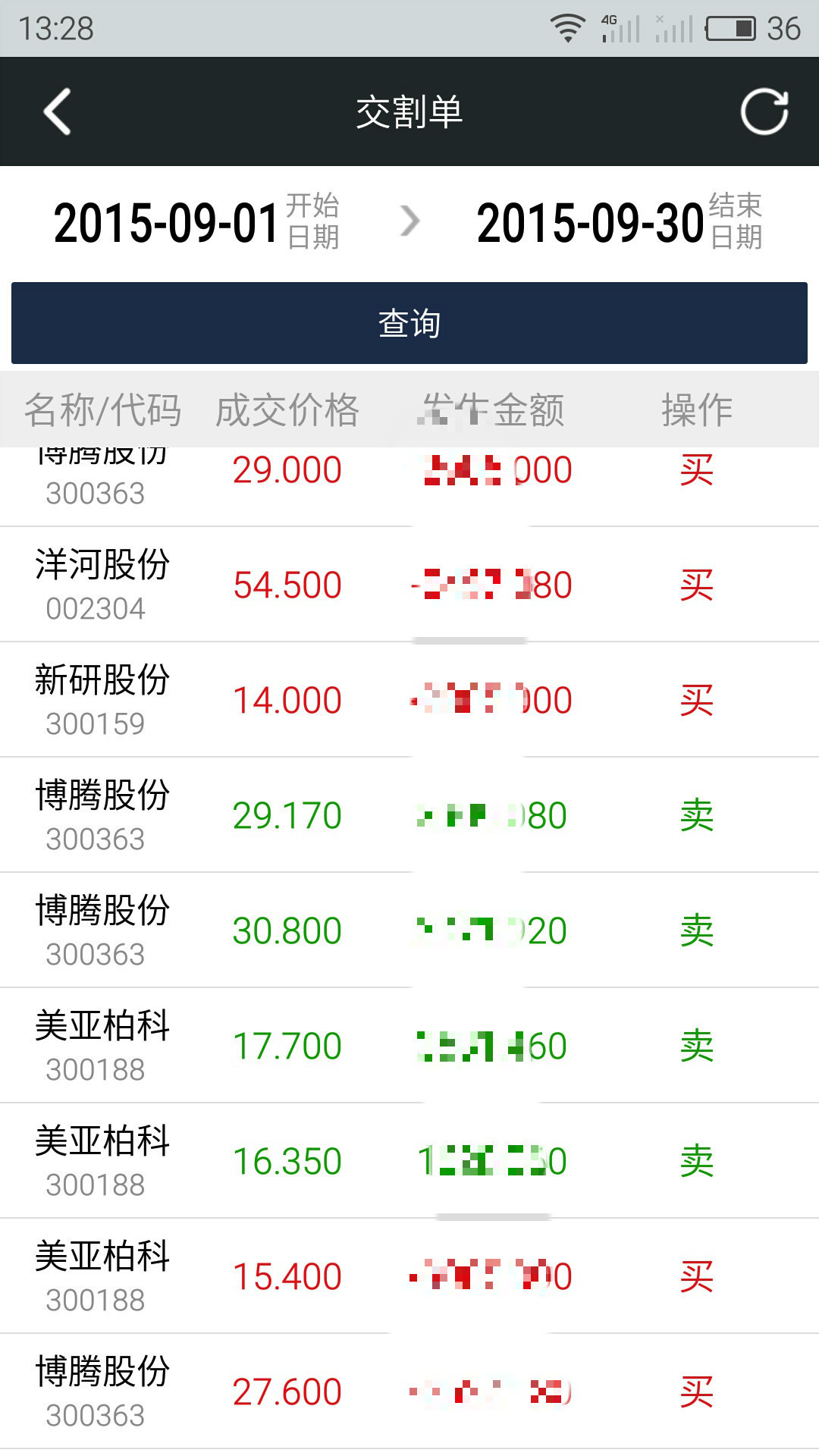Open the 美亚柏科 sell record at 16.350
The image size is (819, 1456).
tap(409, 1161)
